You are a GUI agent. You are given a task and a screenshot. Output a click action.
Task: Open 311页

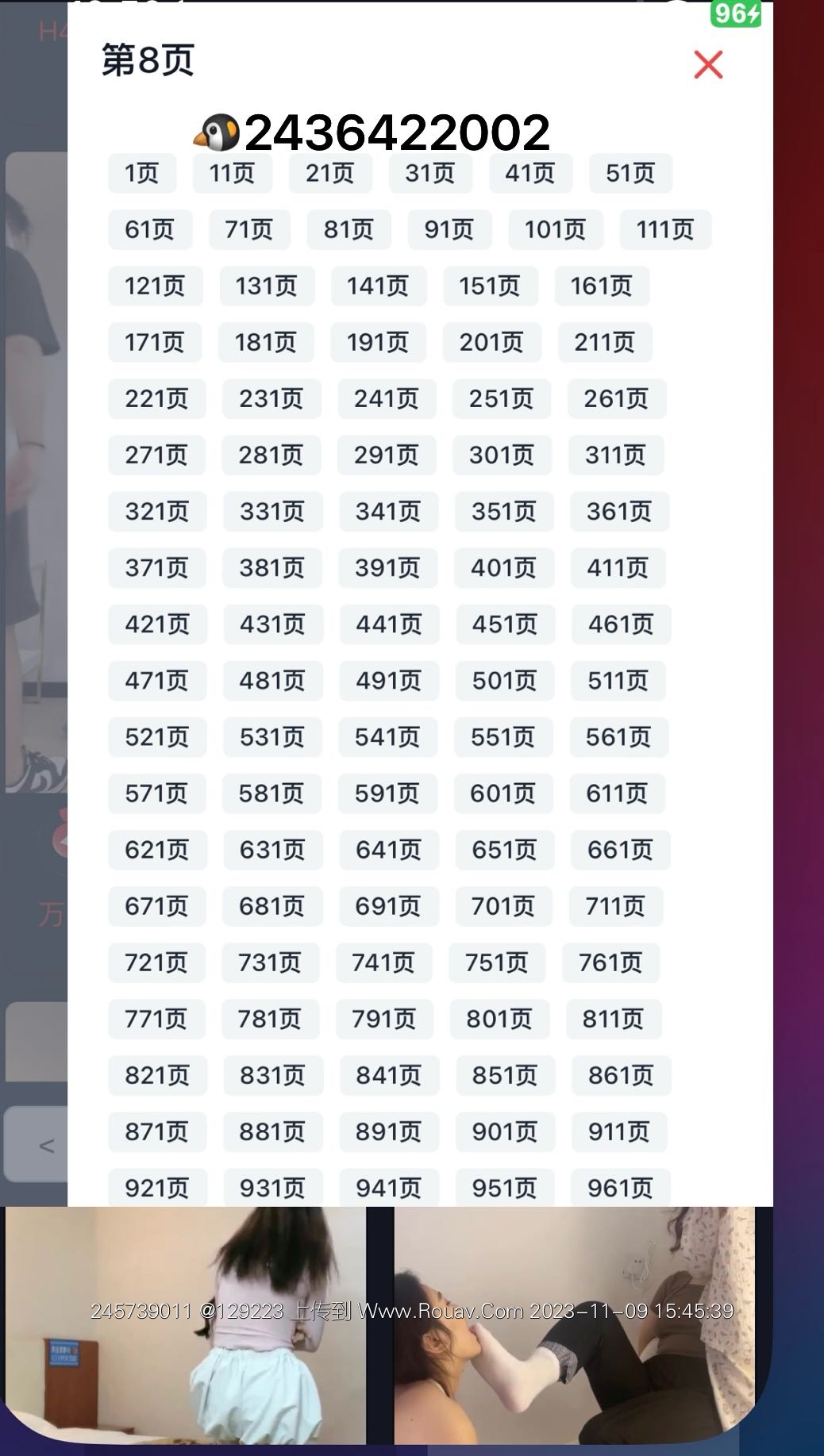click(x=615, y=455)
